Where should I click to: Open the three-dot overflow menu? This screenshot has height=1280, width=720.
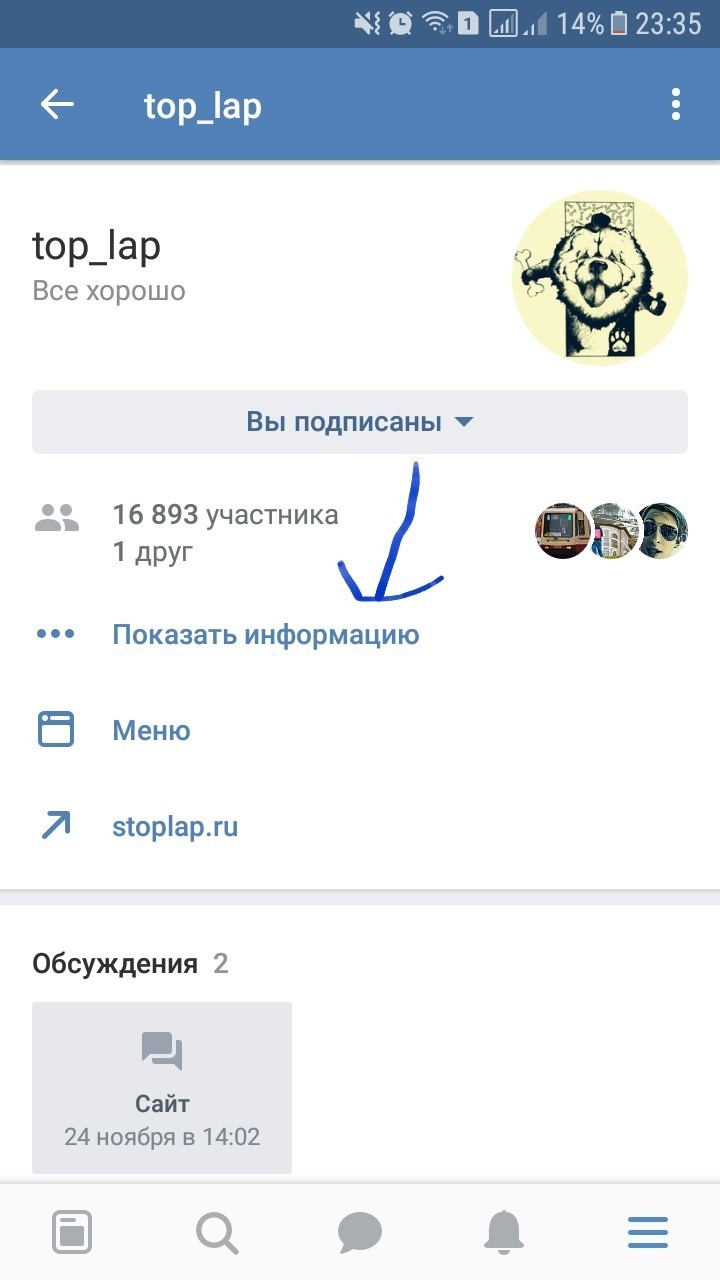[676, 105]
